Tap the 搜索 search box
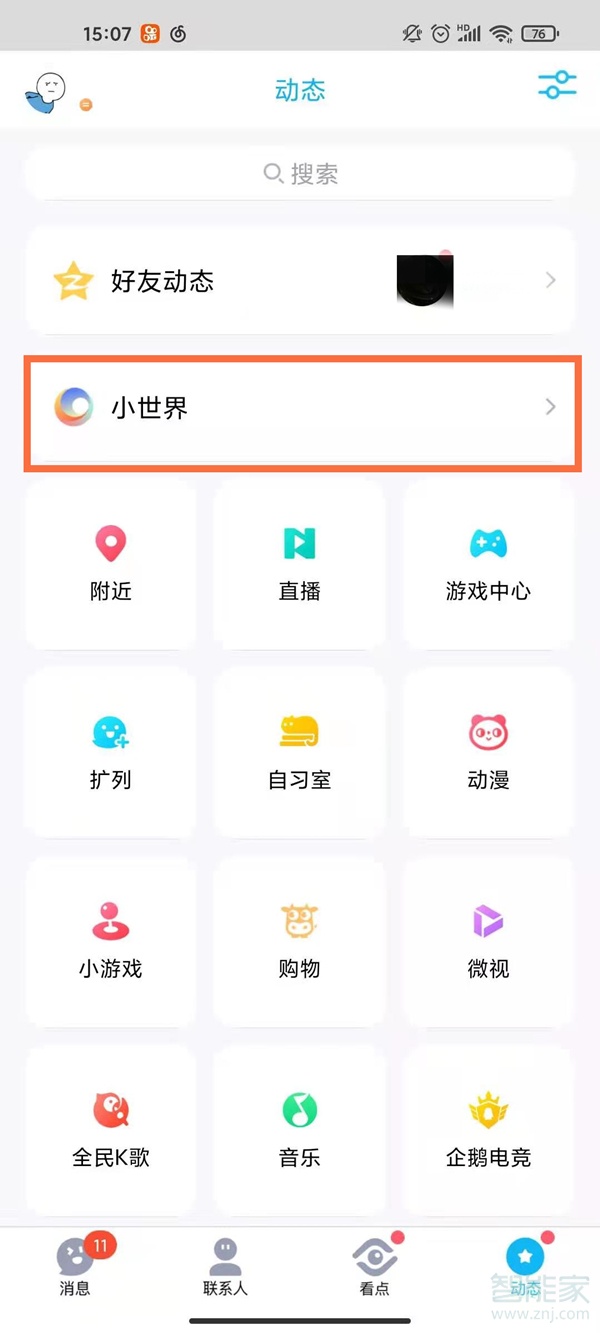The height and width of the screenshot is (1333, 600). [x=300, y=175]
